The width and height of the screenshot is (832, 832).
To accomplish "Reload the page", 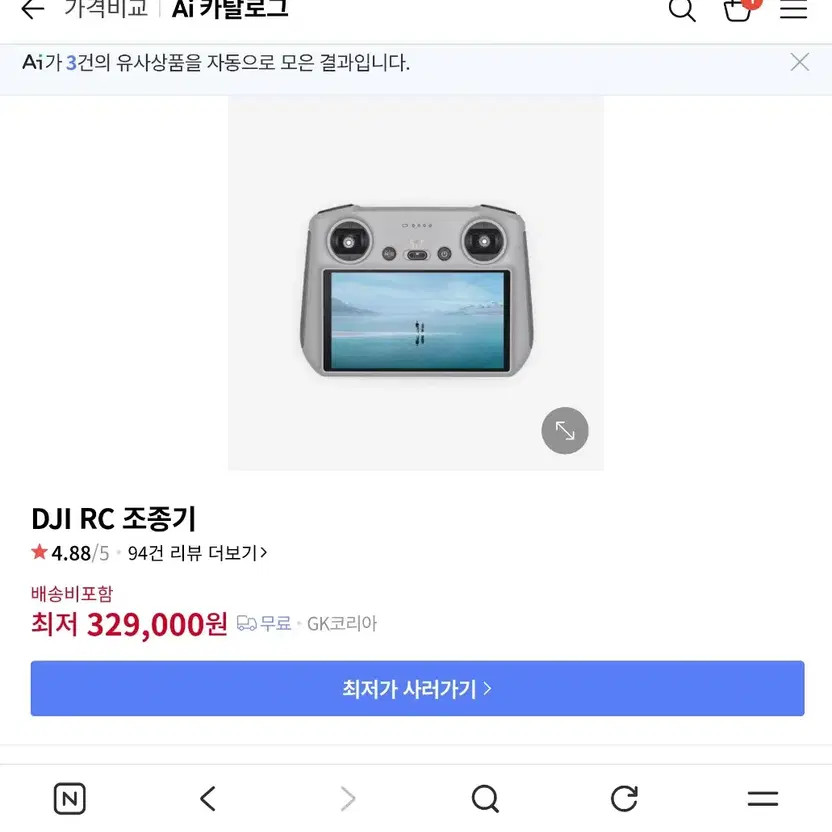I will pos(624,798).
